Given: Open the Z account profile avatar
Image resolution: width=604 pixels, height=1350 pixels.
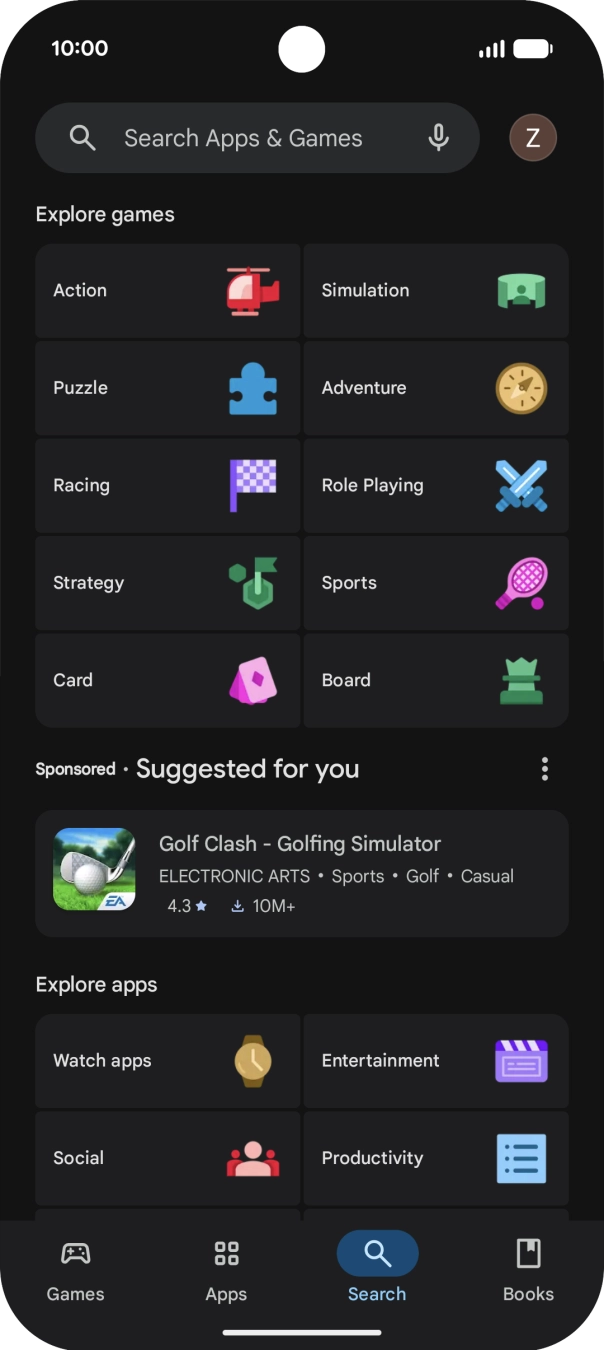Looking at the screenshot, I should coord(533,138).
